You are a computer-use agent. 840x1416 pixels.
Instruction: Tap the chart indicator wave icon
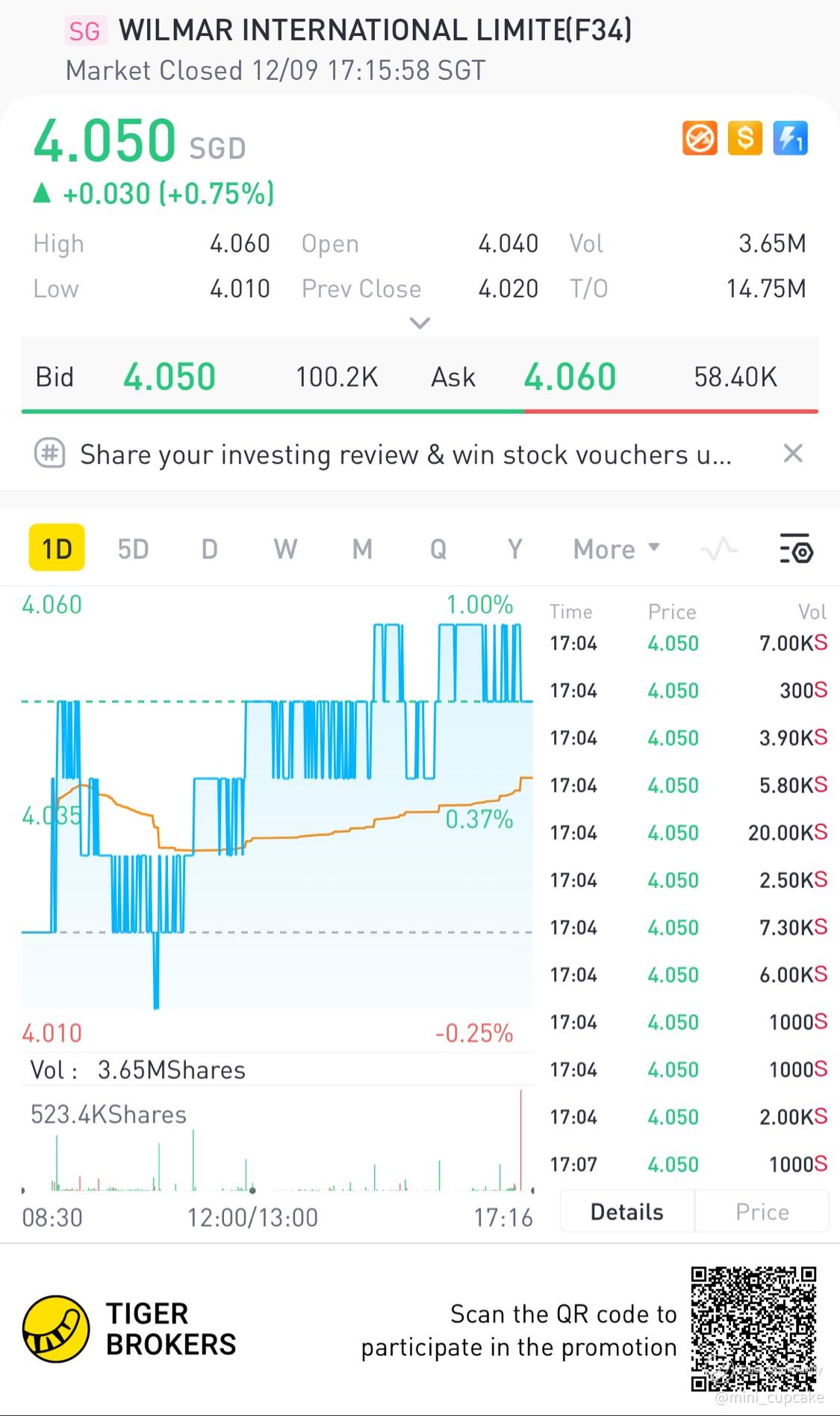719,549
